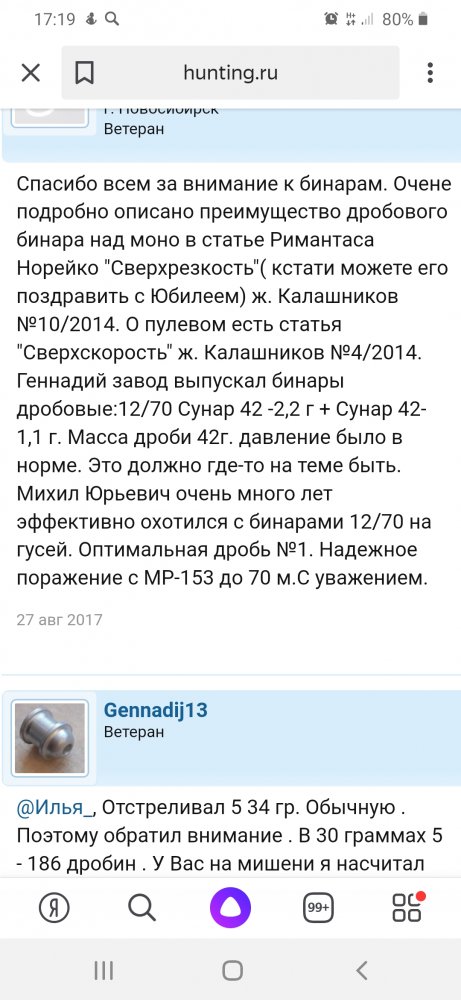Follow the @Илья_ mention link
This screenshot has width=461, height=1000.
point(56,808)
